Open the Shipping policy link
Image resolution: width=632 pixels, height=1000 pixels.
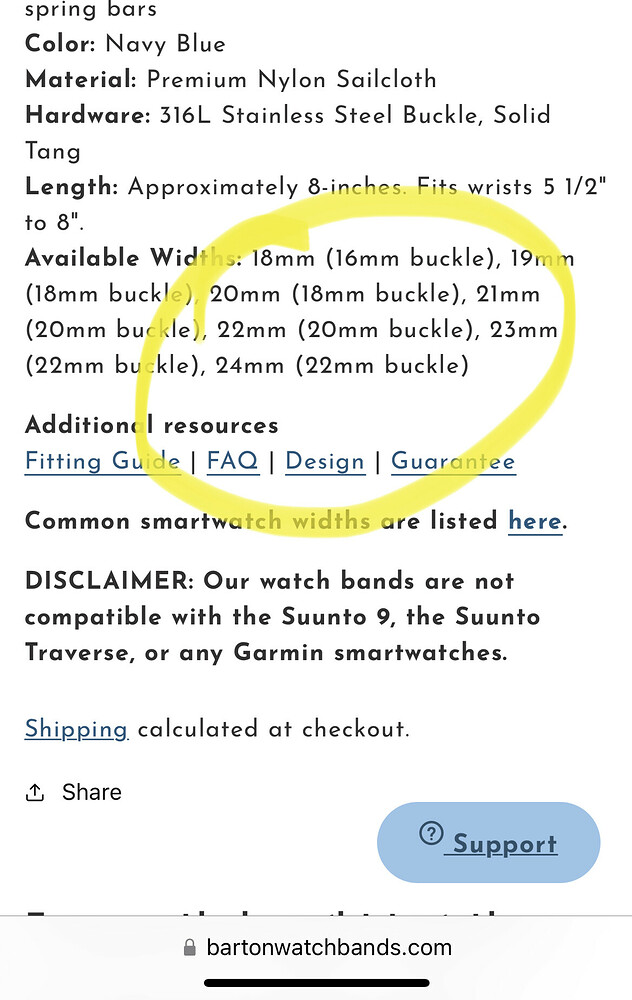[76, 729]
